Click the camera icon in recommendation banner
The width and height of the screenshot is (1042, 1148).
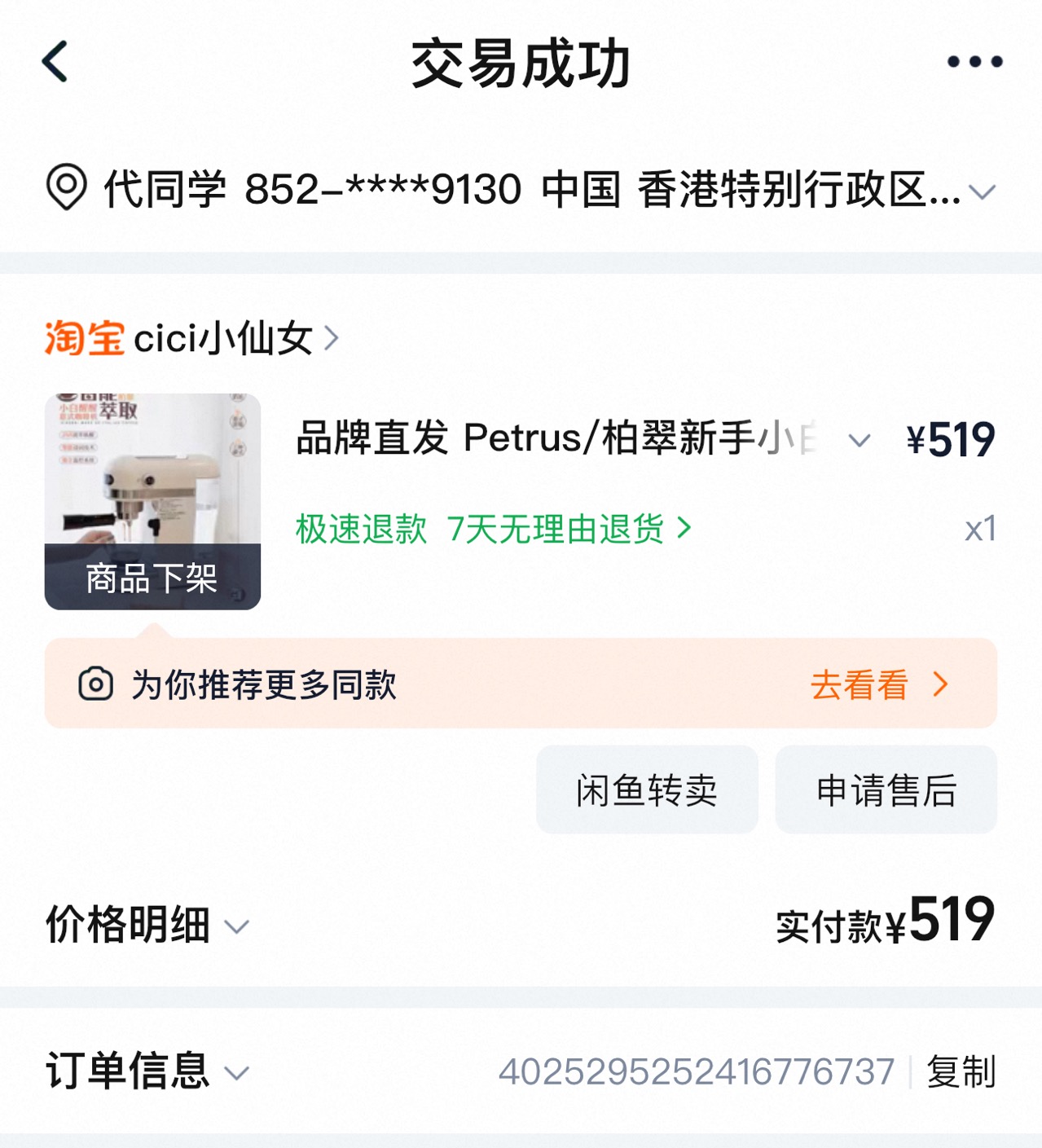96,685
